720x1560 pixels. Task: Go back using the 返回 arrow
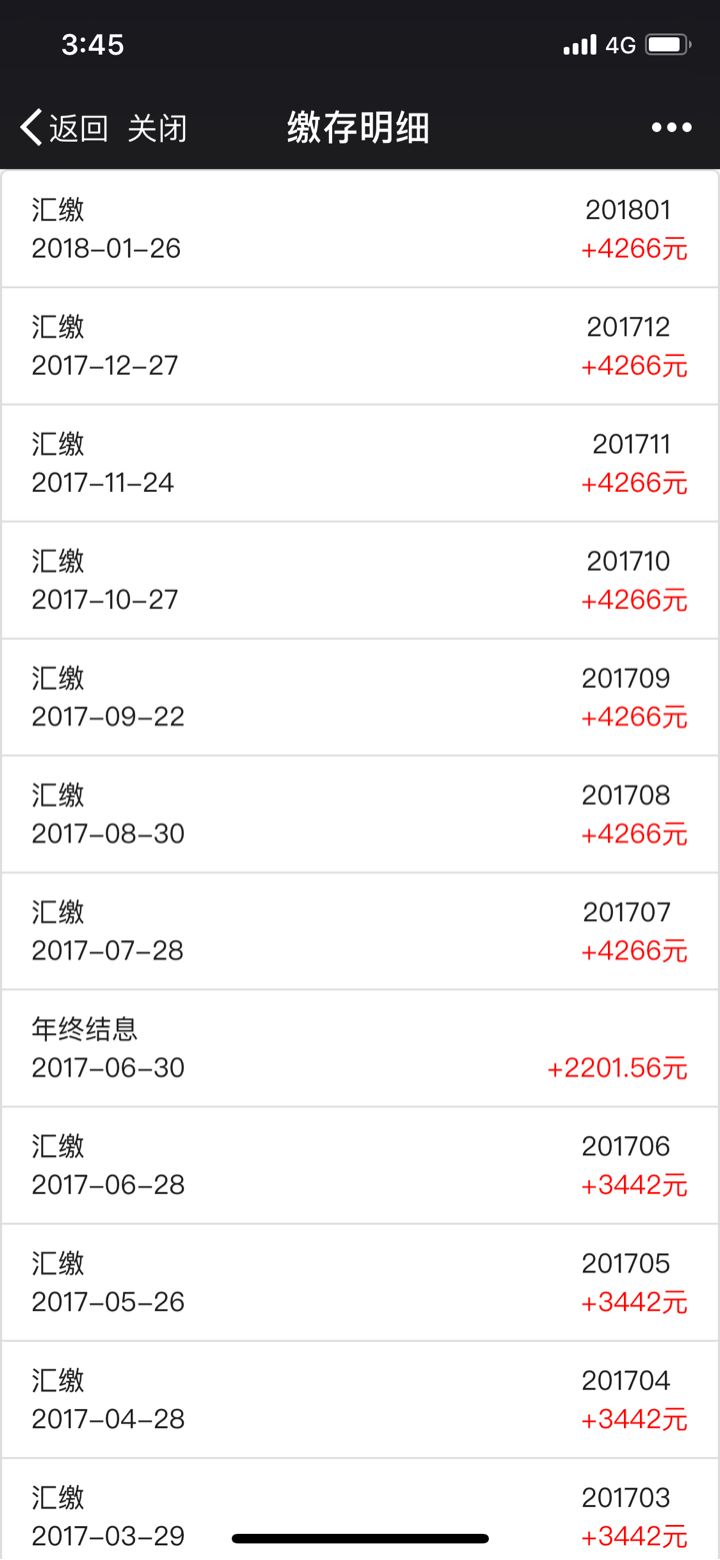pyautogui.click(x=64, y=128)
